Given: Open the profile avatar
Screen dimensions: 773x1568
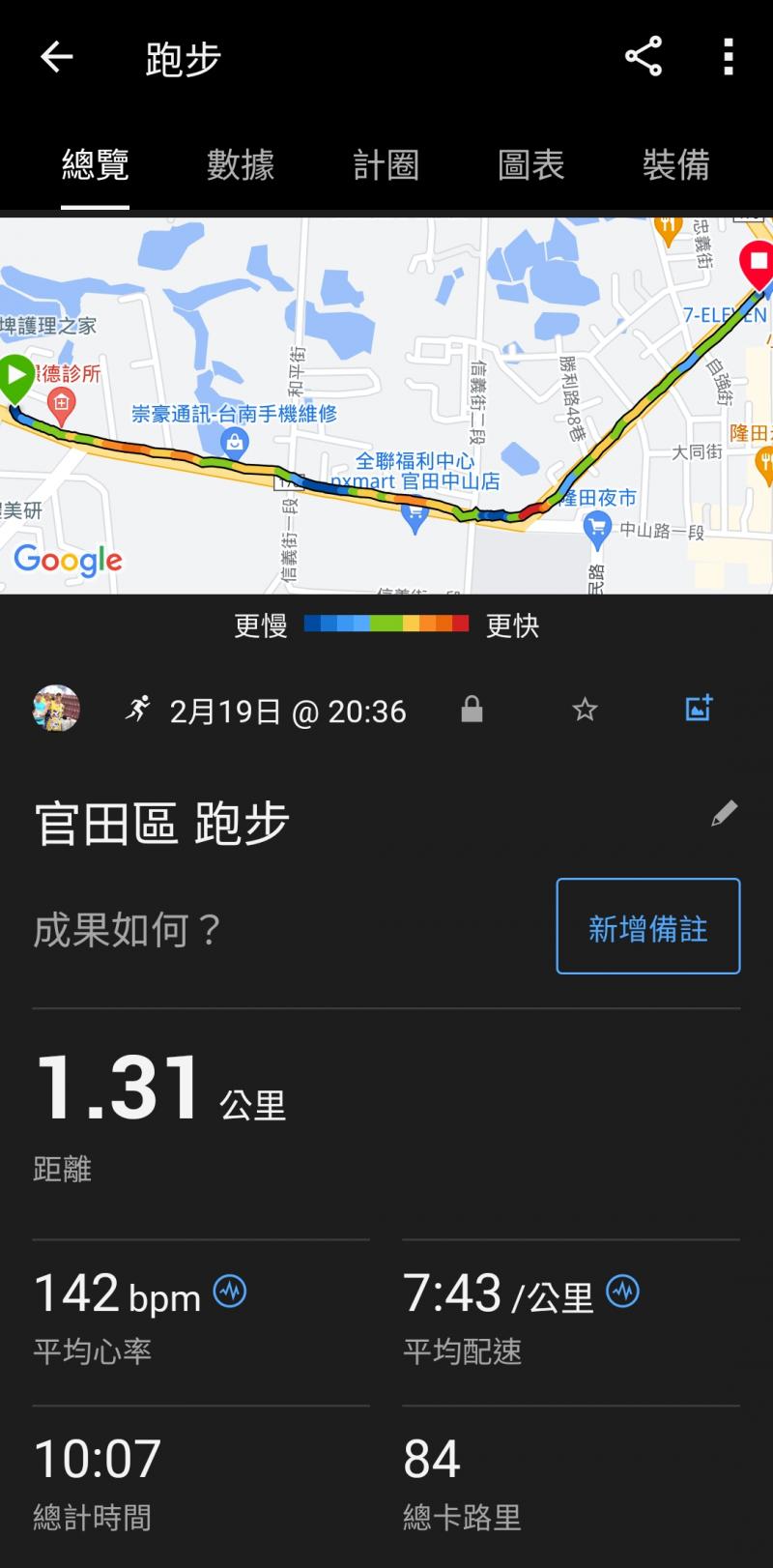Looking at the screenshot, I should click(57, 710).
